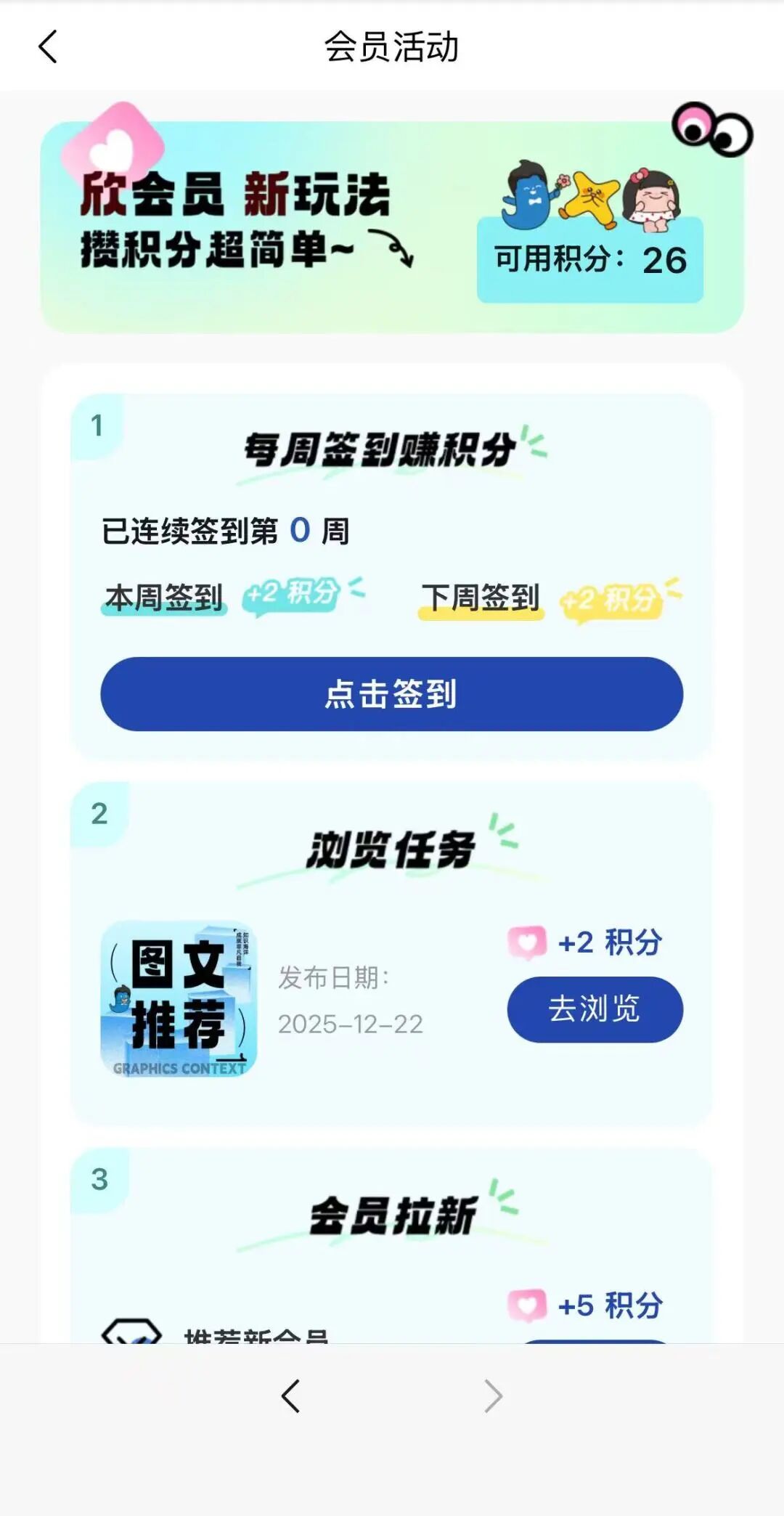Tap the back chevron on the title bar
This screenshot has width=784, height=1516.
point(48,46)
